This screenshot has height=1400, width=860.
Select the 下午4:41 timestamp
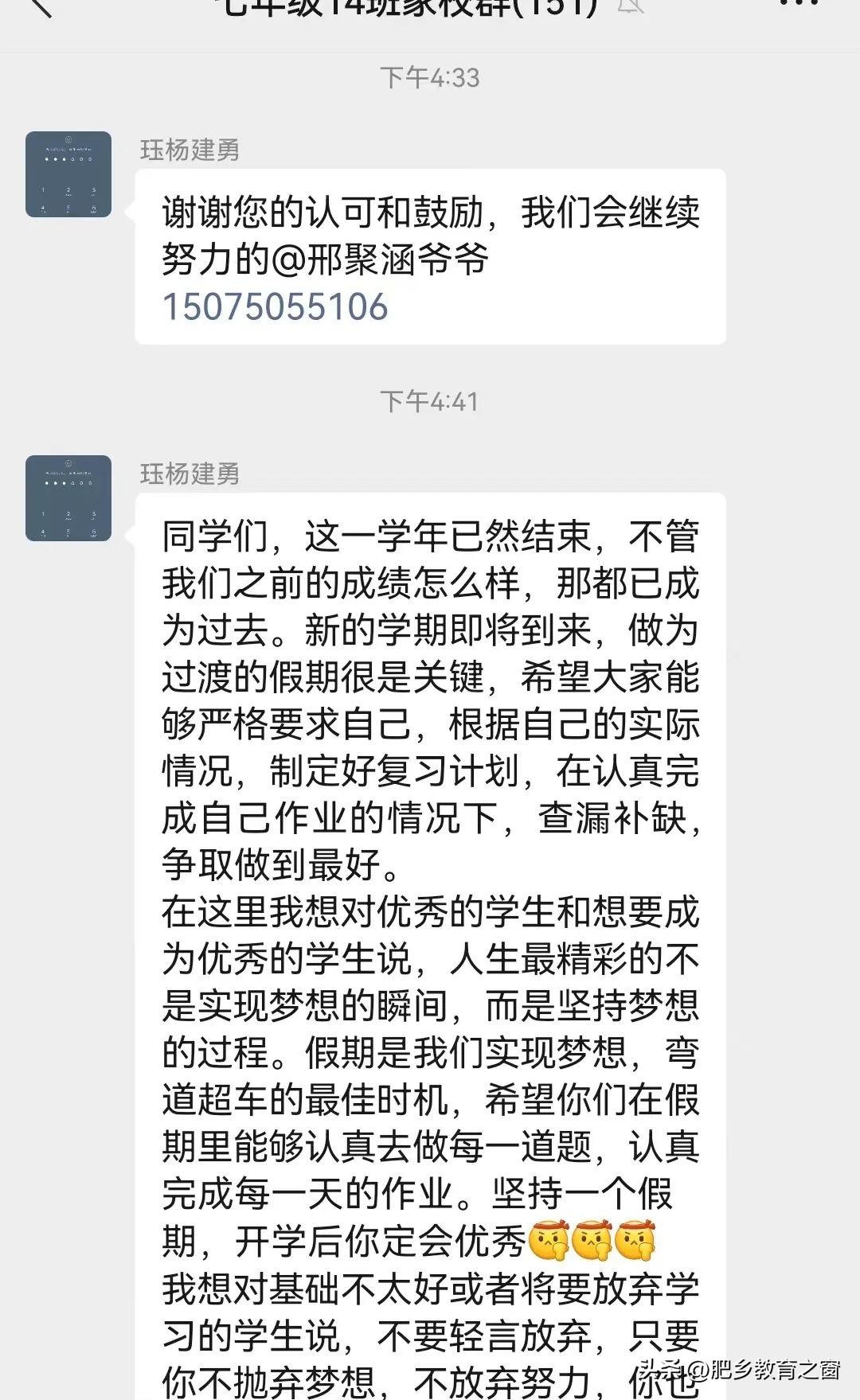pyautogui.click(x=430, y=402)
